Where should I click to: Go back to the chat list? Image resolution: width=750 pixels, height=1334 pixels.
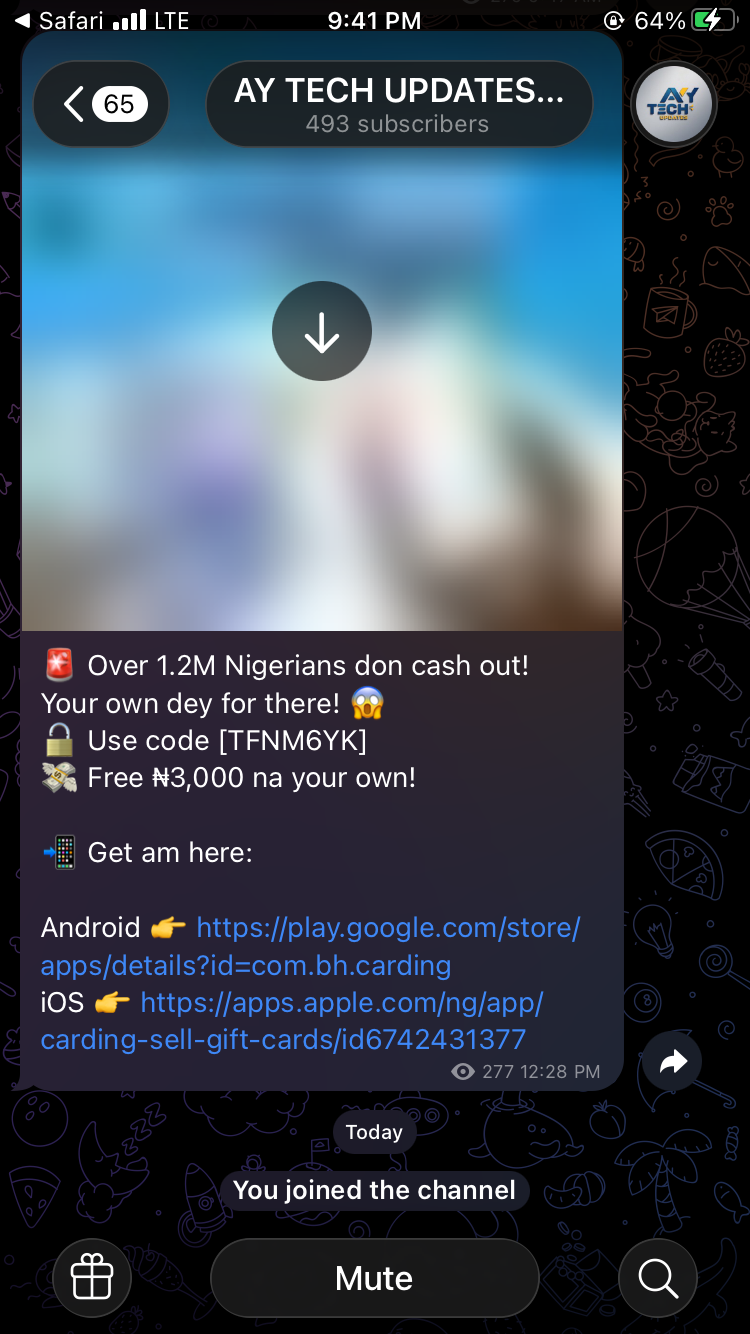[100, 104]
